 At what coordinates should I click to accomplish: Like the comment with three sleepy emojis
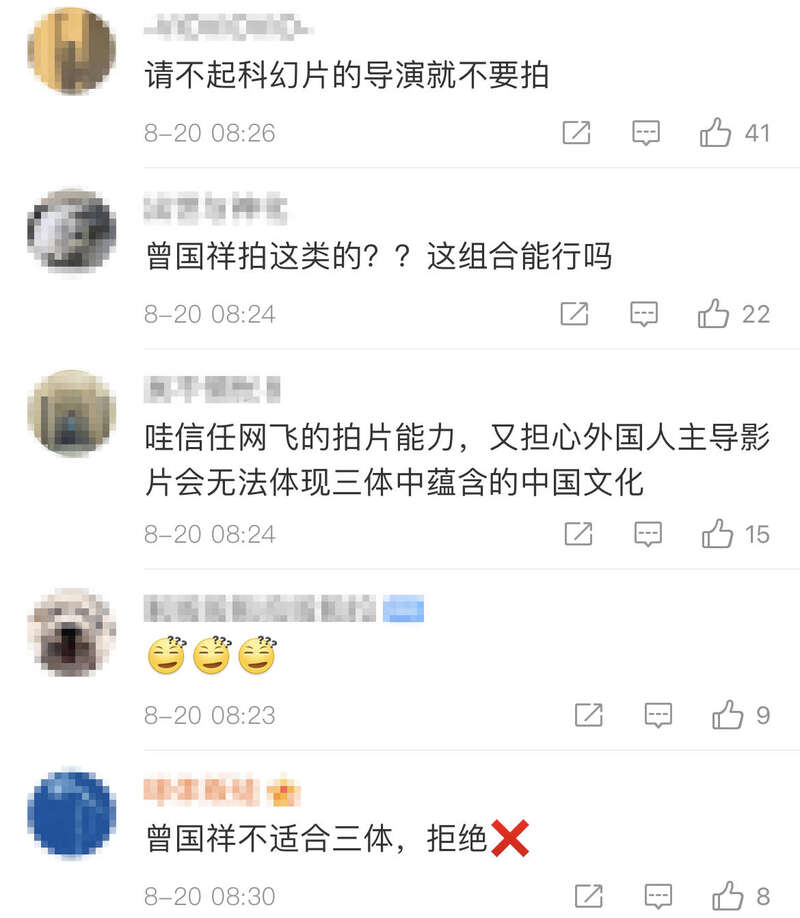coord(727,715)
